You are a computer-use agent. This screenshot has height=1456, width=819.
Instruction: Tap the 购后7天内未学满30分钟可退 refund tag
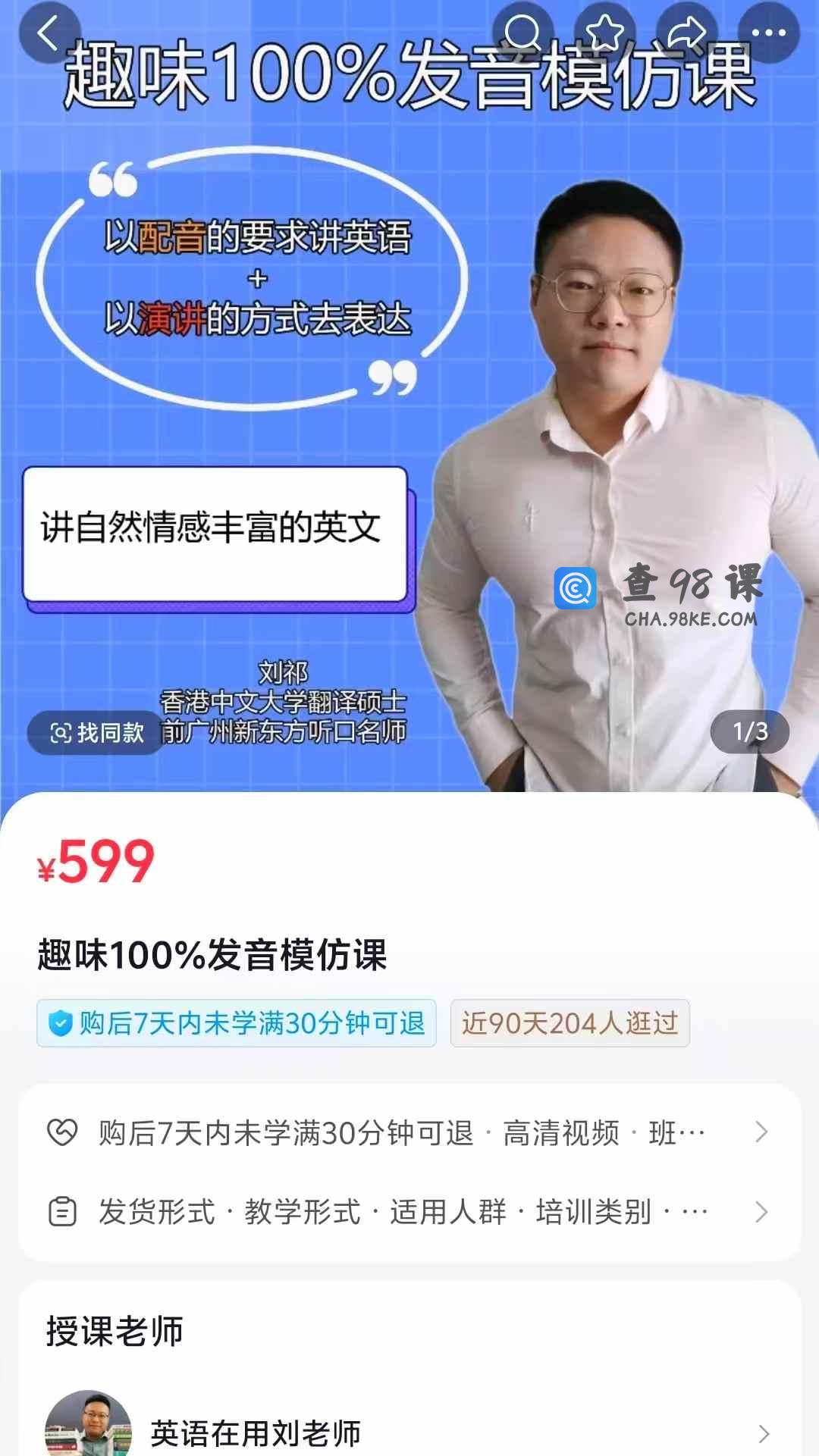(x=237, y=1023)
